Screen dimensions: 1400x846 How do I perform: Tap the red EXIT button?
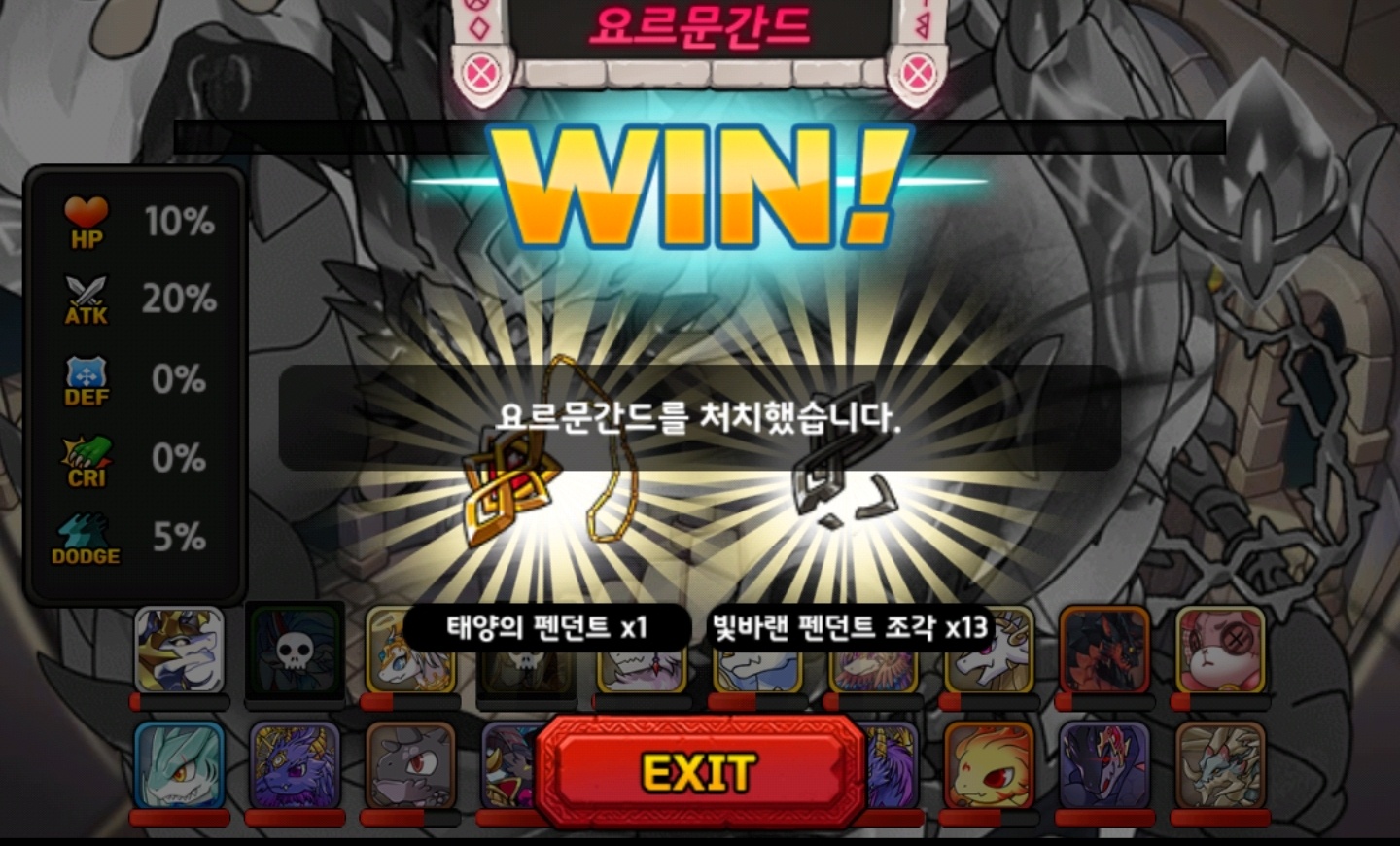699,773
